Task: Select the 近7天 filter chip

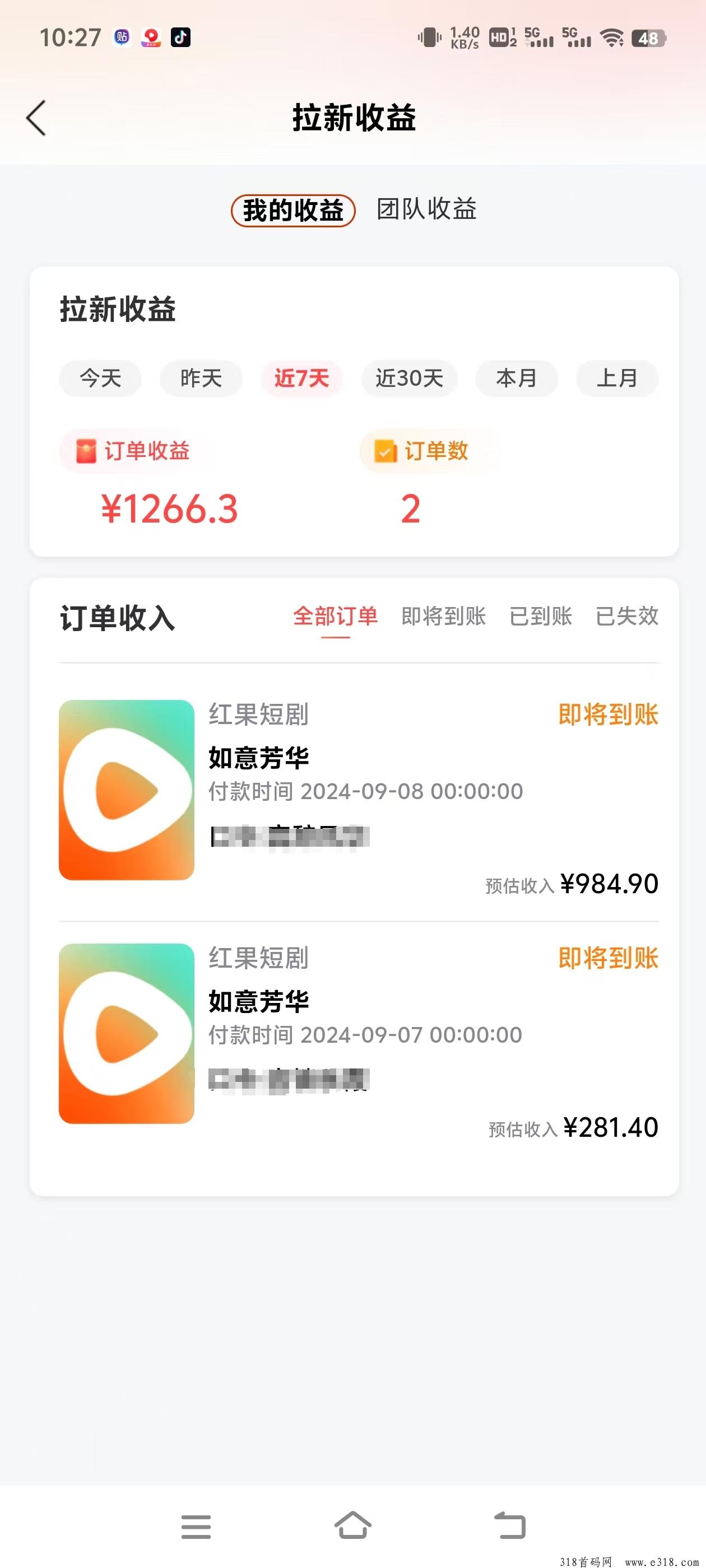Action: 301,378
